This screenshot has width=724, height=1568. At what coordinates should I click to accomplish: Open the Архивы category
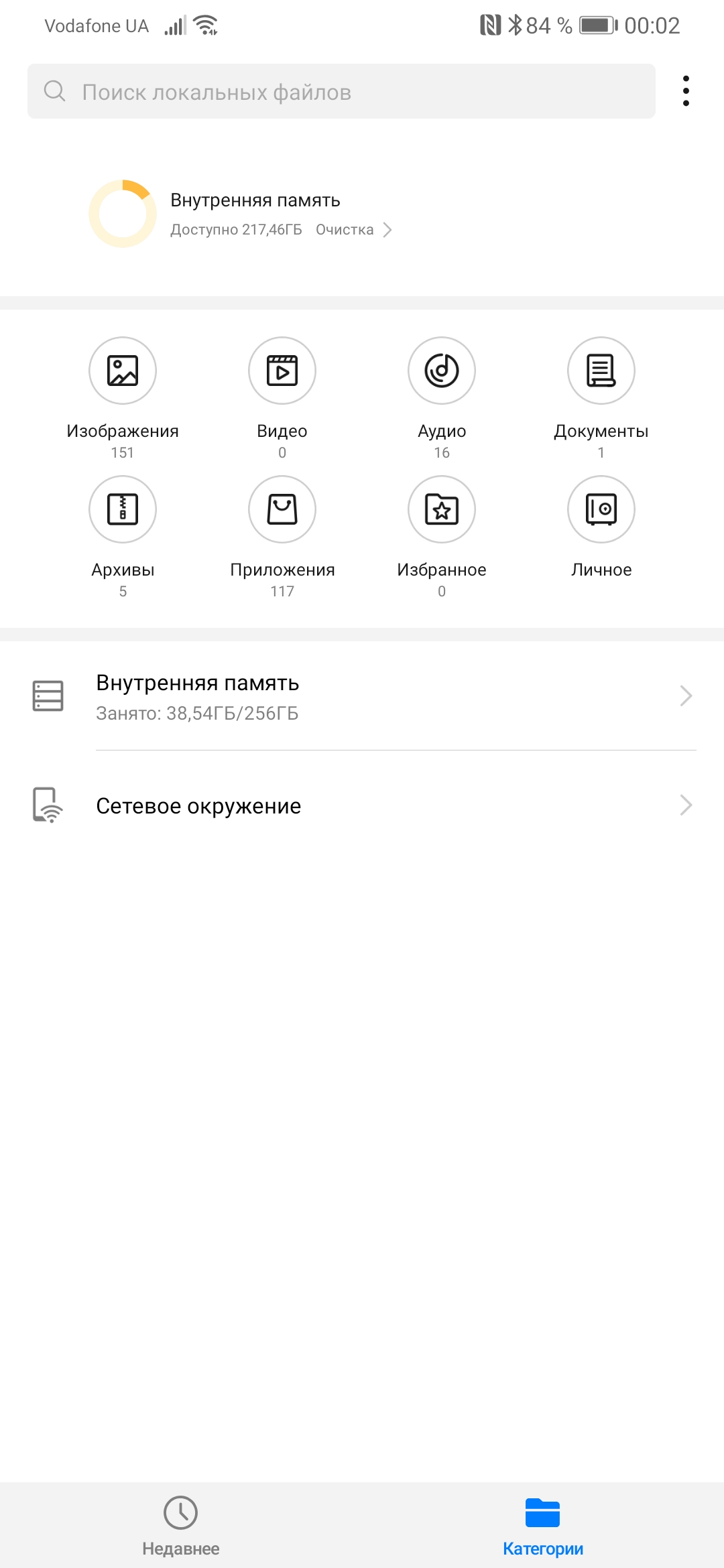(123, 510)
